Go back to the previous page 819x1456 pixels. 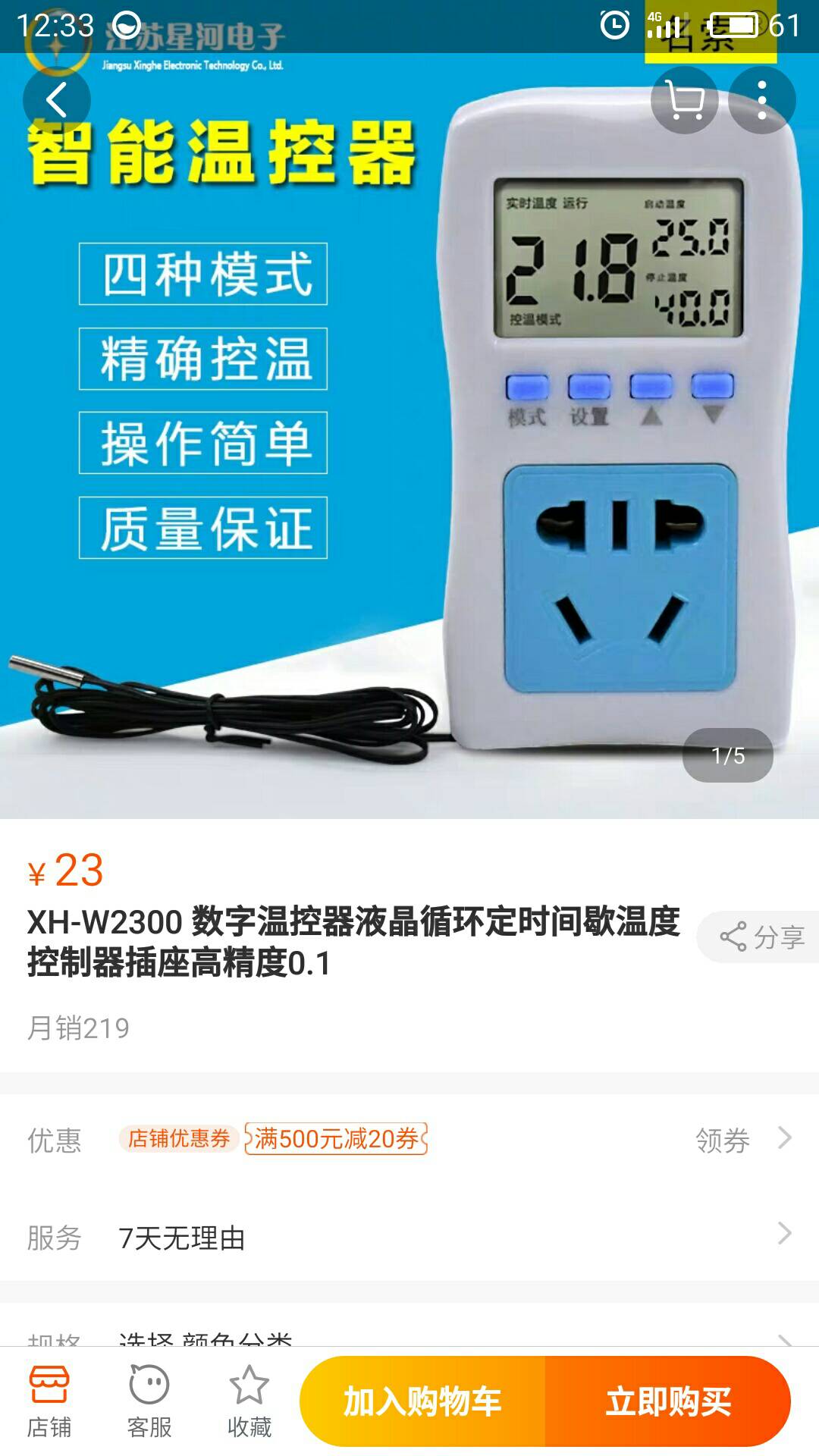pos(57,100)
